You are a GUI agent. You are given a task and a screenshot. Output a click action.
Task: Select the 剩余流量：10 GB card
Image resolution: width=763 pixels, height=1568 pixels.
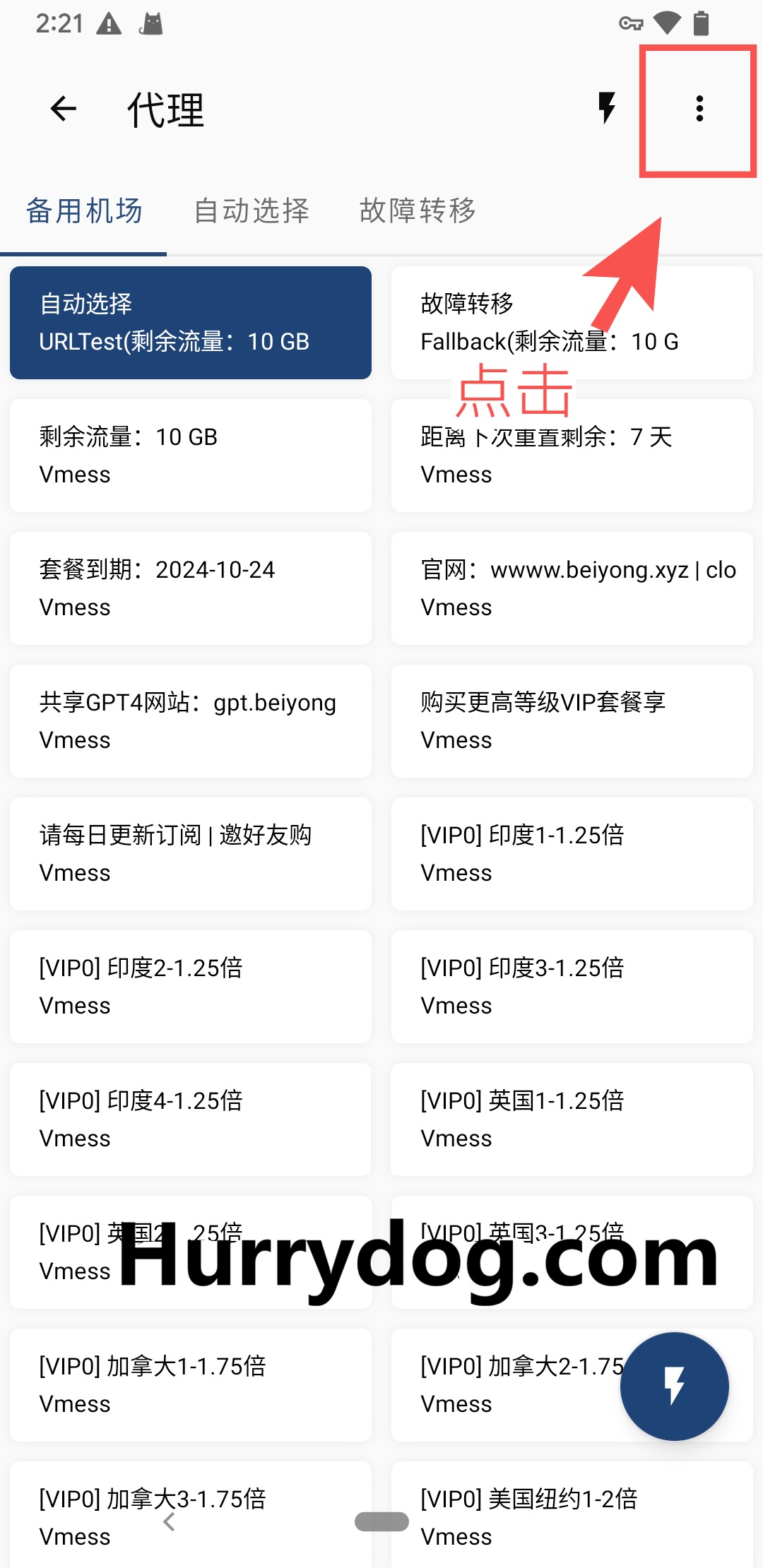point(191,456)
